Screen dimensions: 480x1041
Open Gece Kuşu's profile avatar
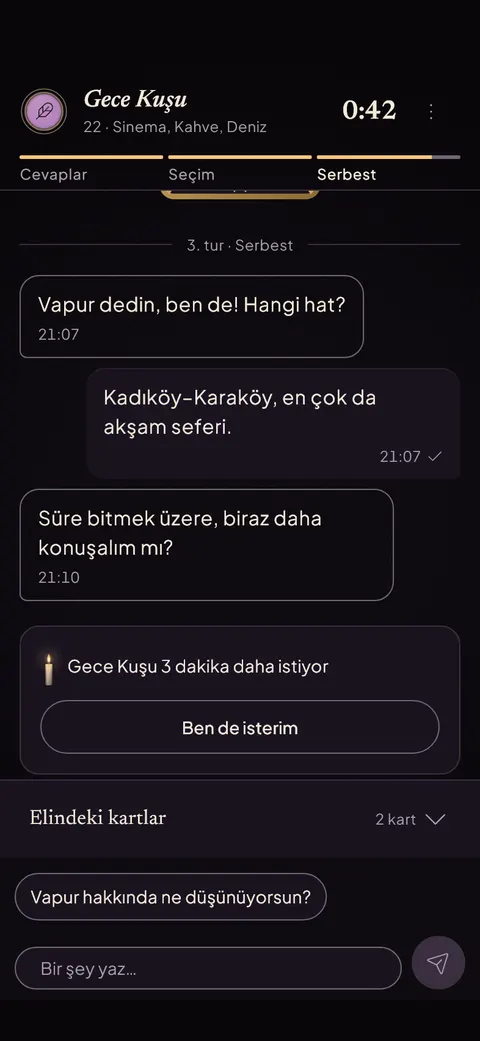(44, 111)
